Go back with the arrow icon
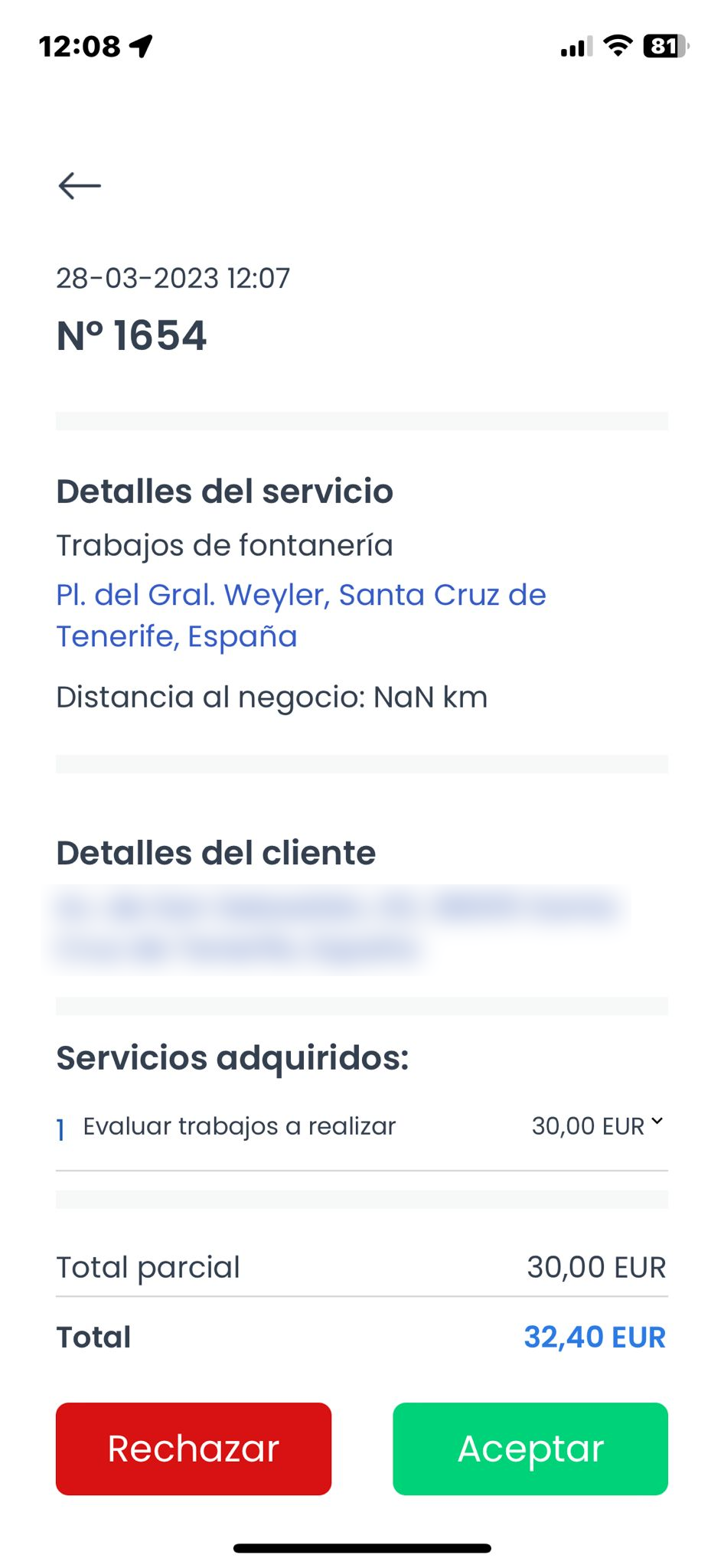This screenshot has height=1568, width=724. point(80,185)
